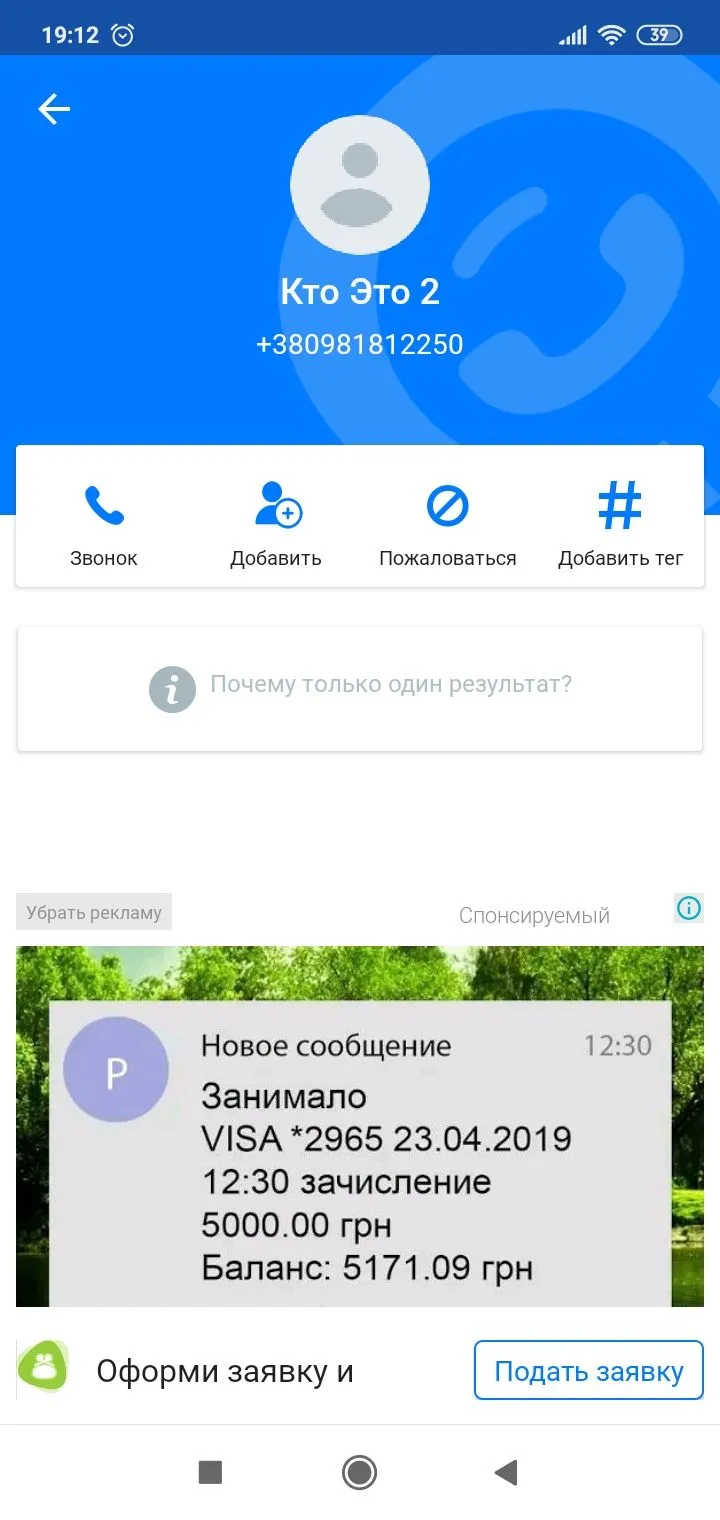
Task: Go to the home screen
Action: [359, 1472]
